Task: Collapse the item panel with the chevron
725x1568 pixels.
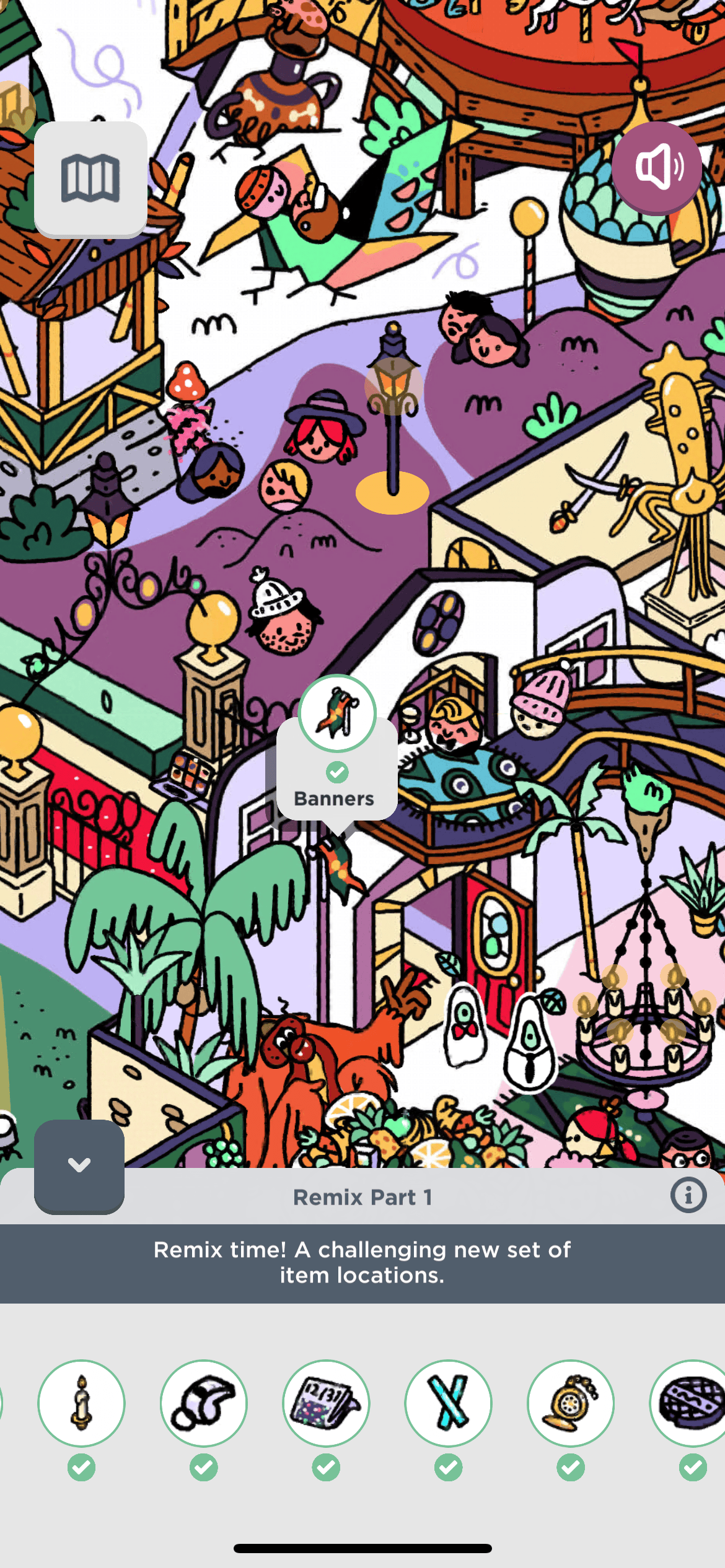Action: [x=79, y=1165]
